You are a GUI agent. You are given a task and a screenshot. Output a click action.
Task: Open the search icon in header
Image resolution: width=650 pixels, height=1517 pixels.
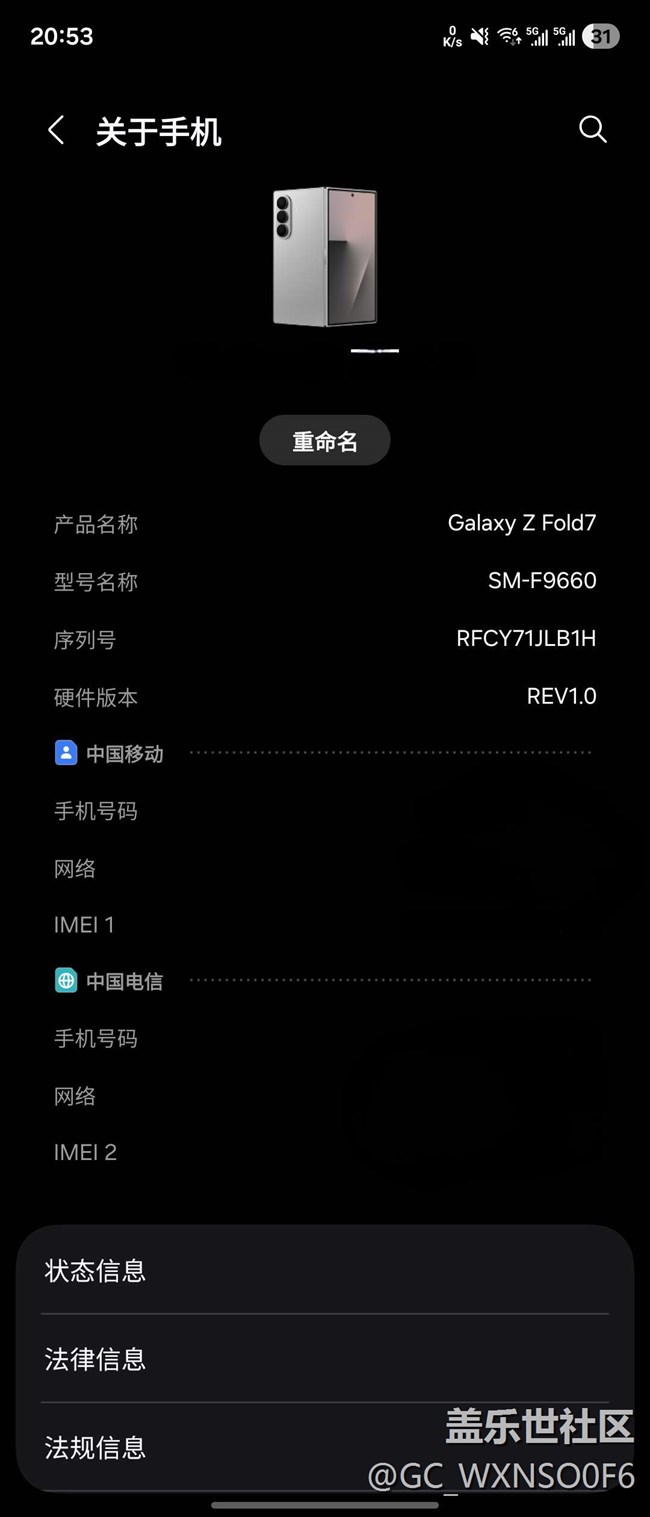click(593, 130)
